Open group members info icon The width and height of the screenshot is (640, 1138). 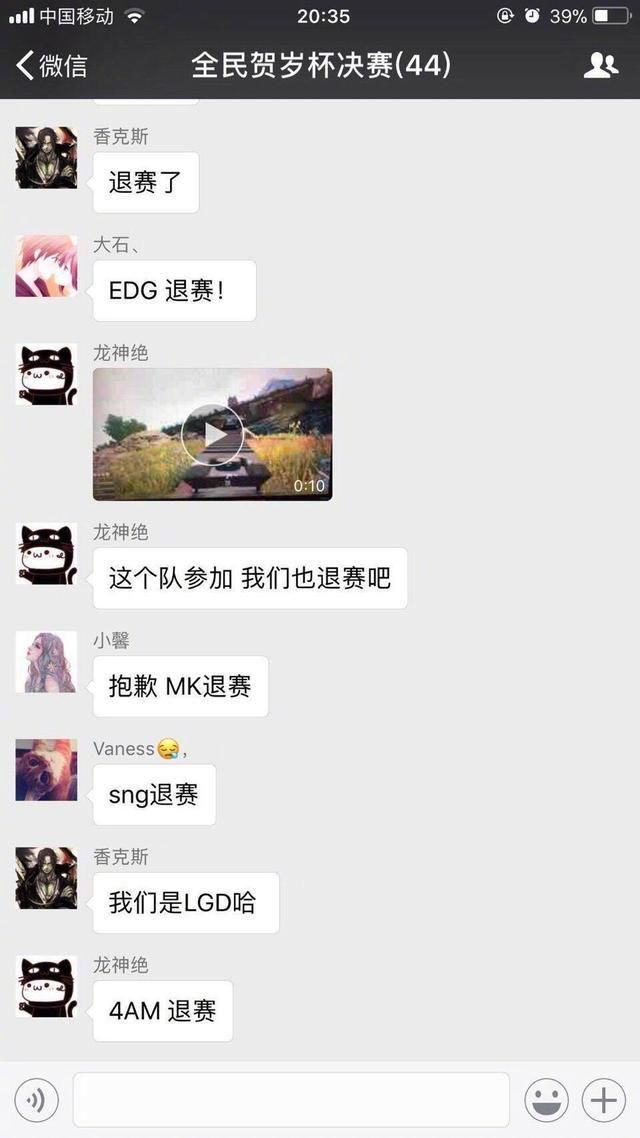pyautogui.click(x=601, y=65)
